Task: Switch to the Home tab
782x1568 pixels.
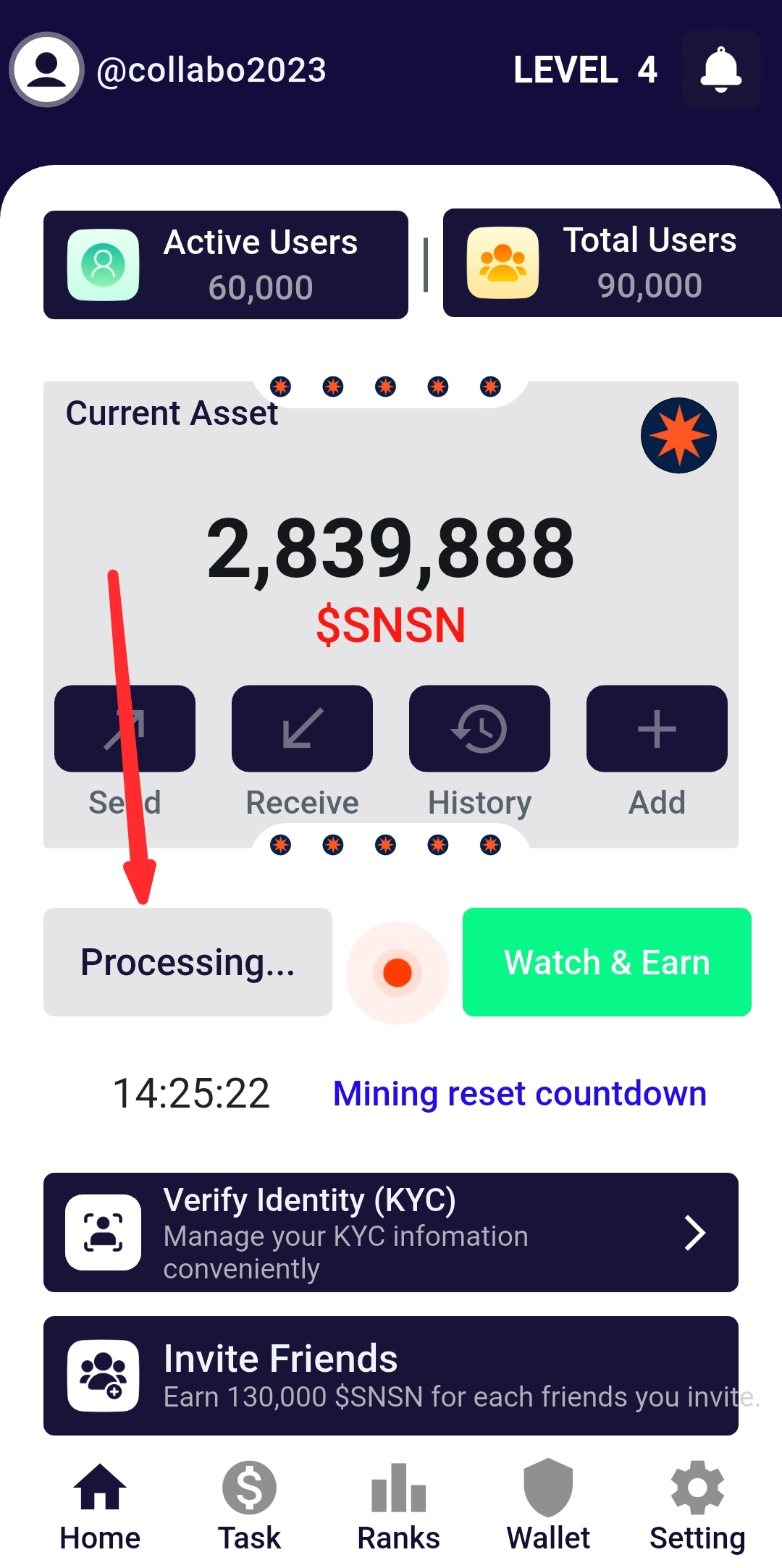Action: [x=100, y=1506]
